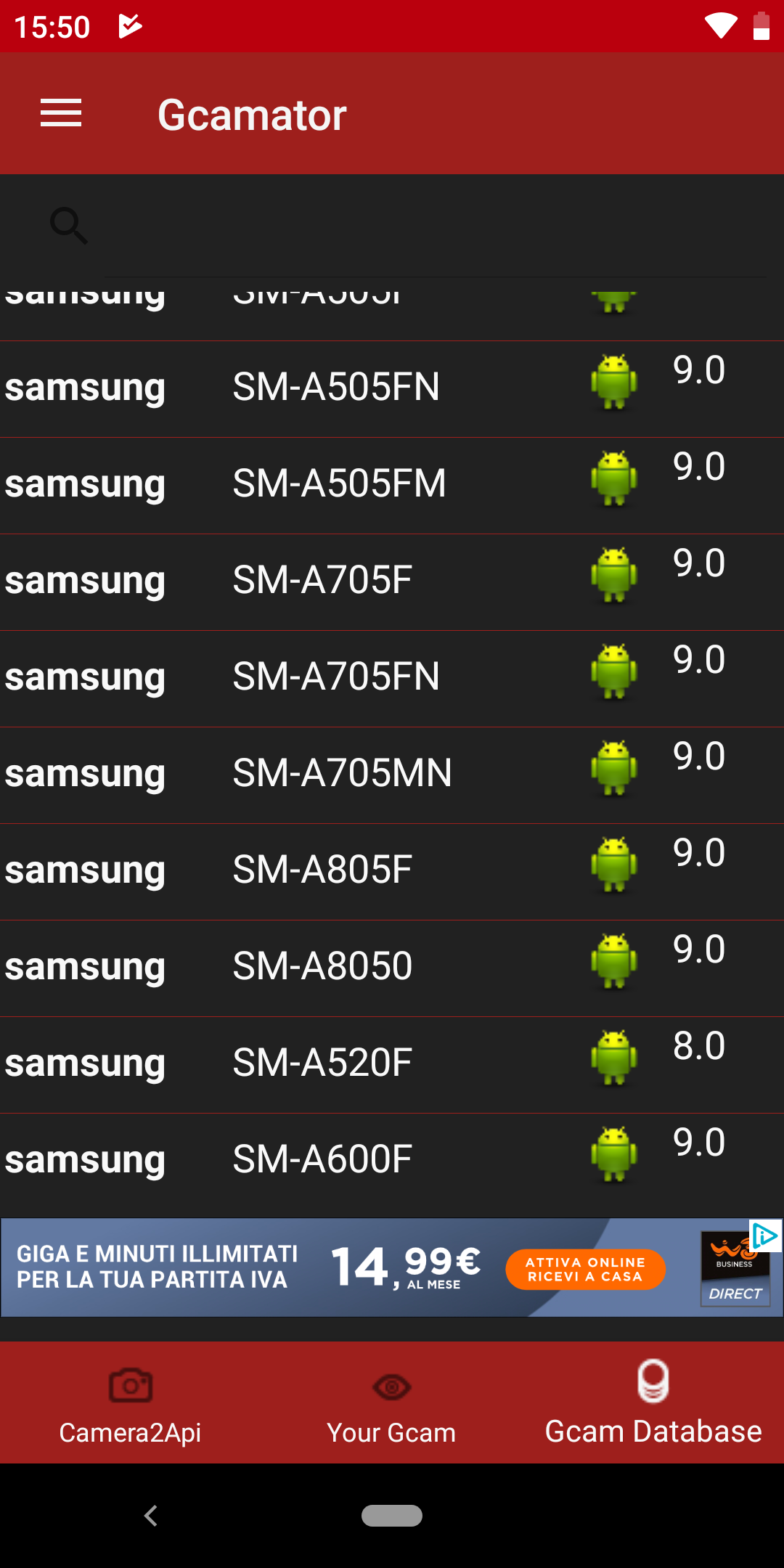
Task: Switch to the Your Gcam tab
Action: click(392, 1402)
